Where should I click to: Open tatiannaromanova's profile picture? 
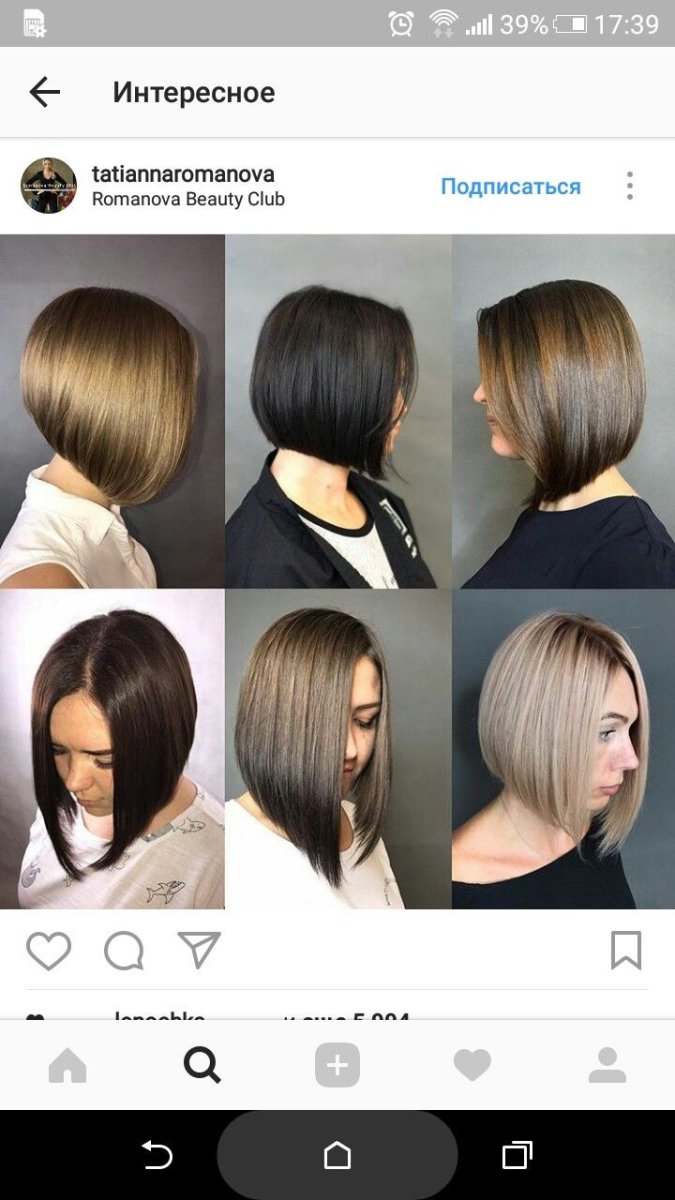click(x=48, y=186)
